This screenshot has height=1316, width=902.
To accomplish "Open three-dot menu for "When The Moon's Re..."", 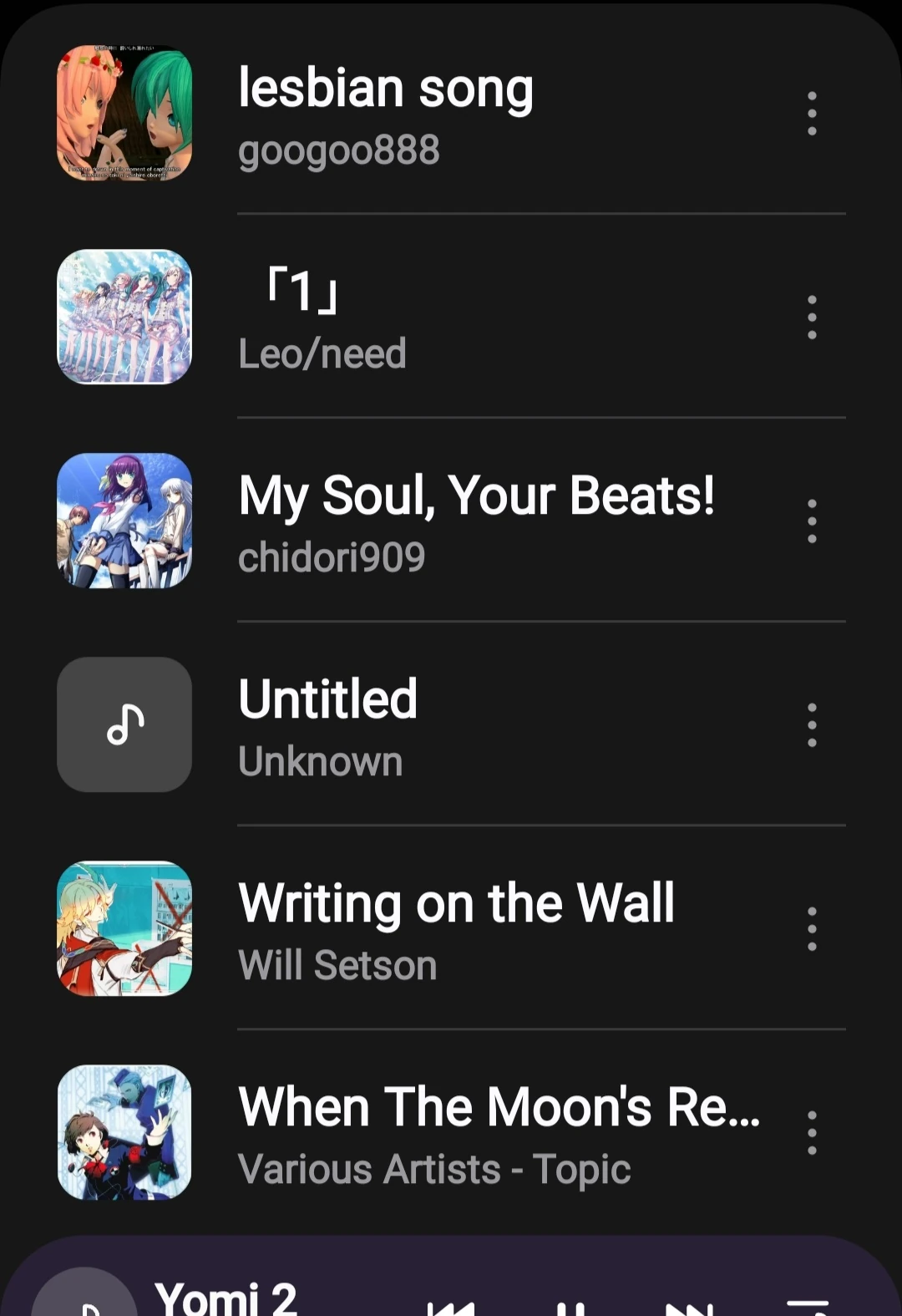I will click(812, 1133).
